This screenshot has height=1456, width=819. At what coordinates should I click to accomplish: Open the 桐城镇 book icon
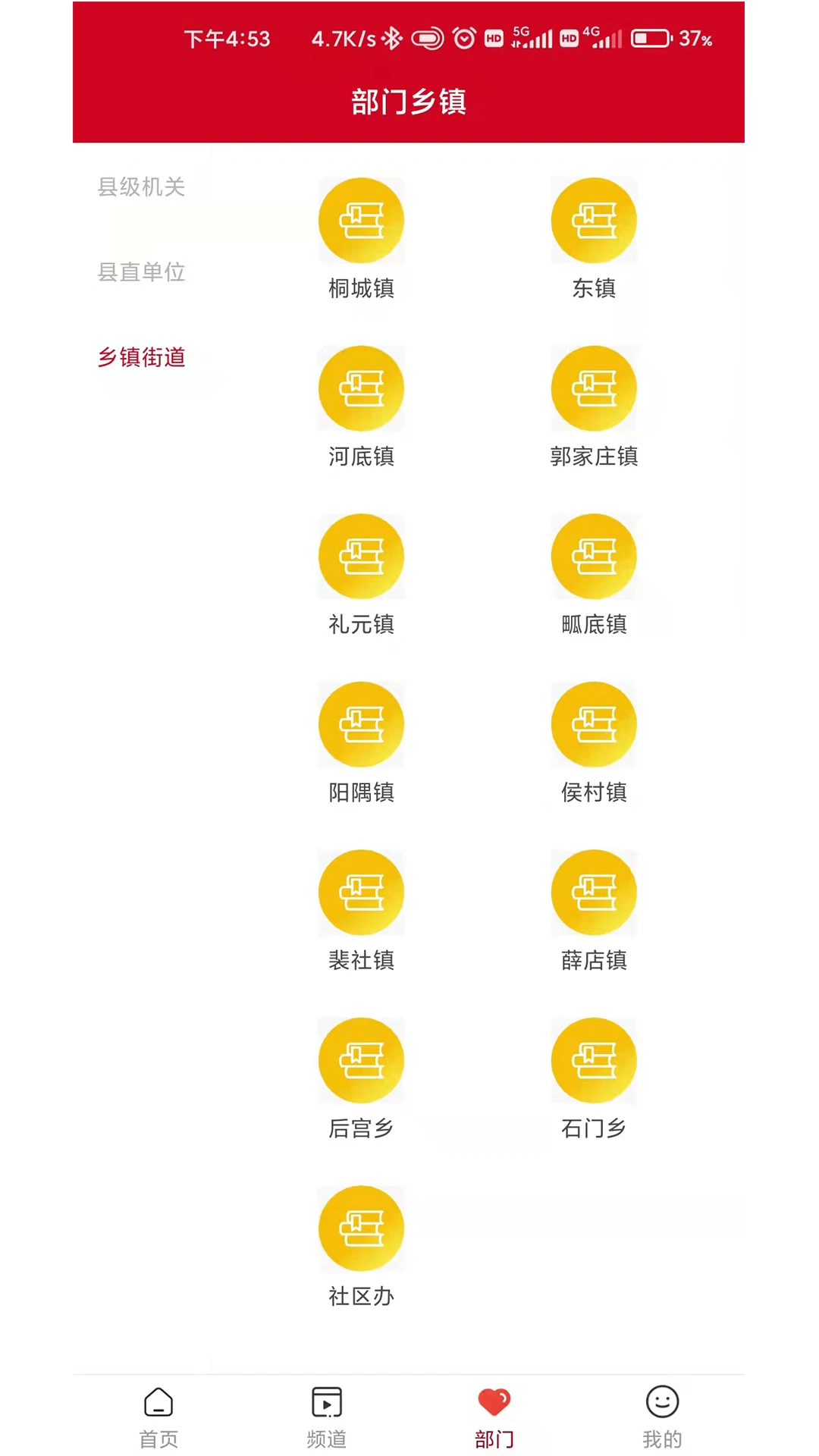coord(362,219)
